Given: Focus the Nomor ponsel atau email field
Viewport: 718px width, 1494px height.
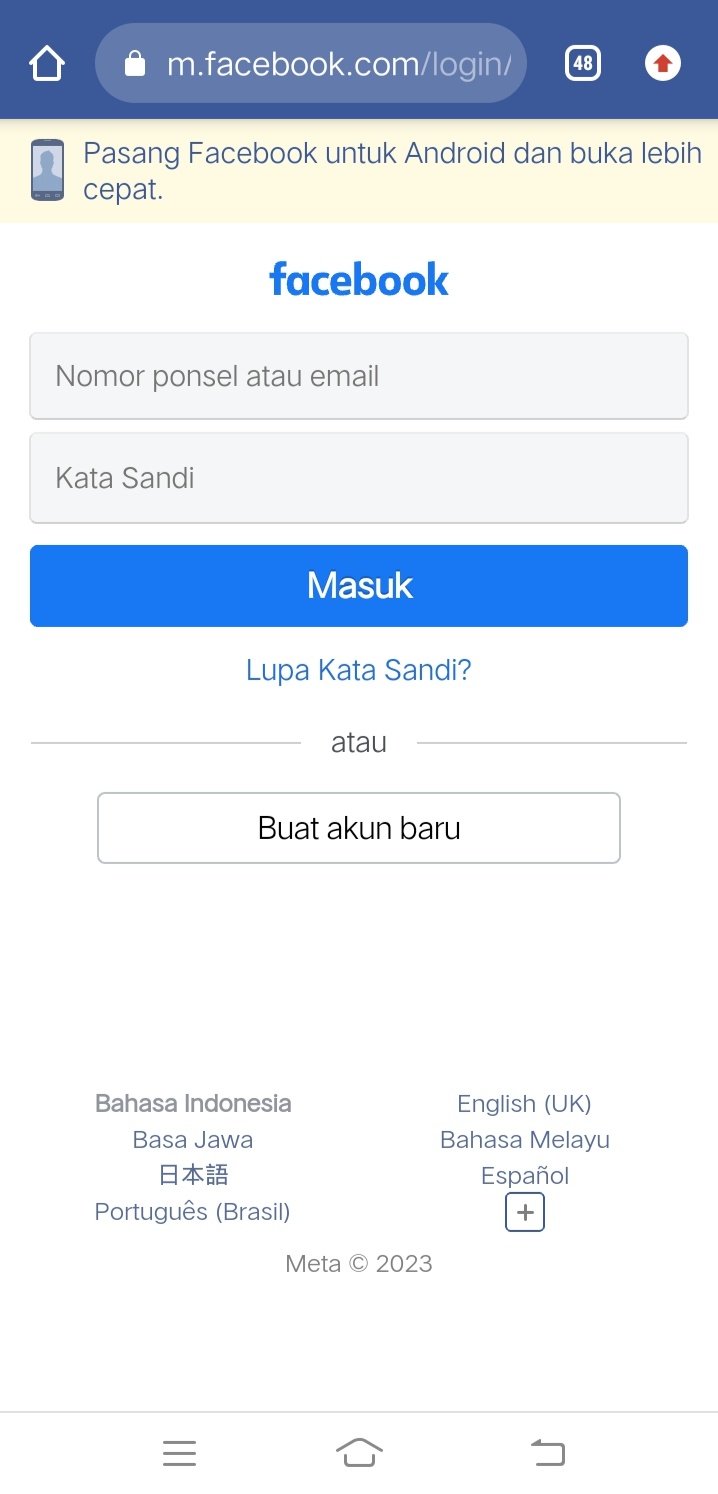Looking at the screenshot, I should (x=359, y=376).
